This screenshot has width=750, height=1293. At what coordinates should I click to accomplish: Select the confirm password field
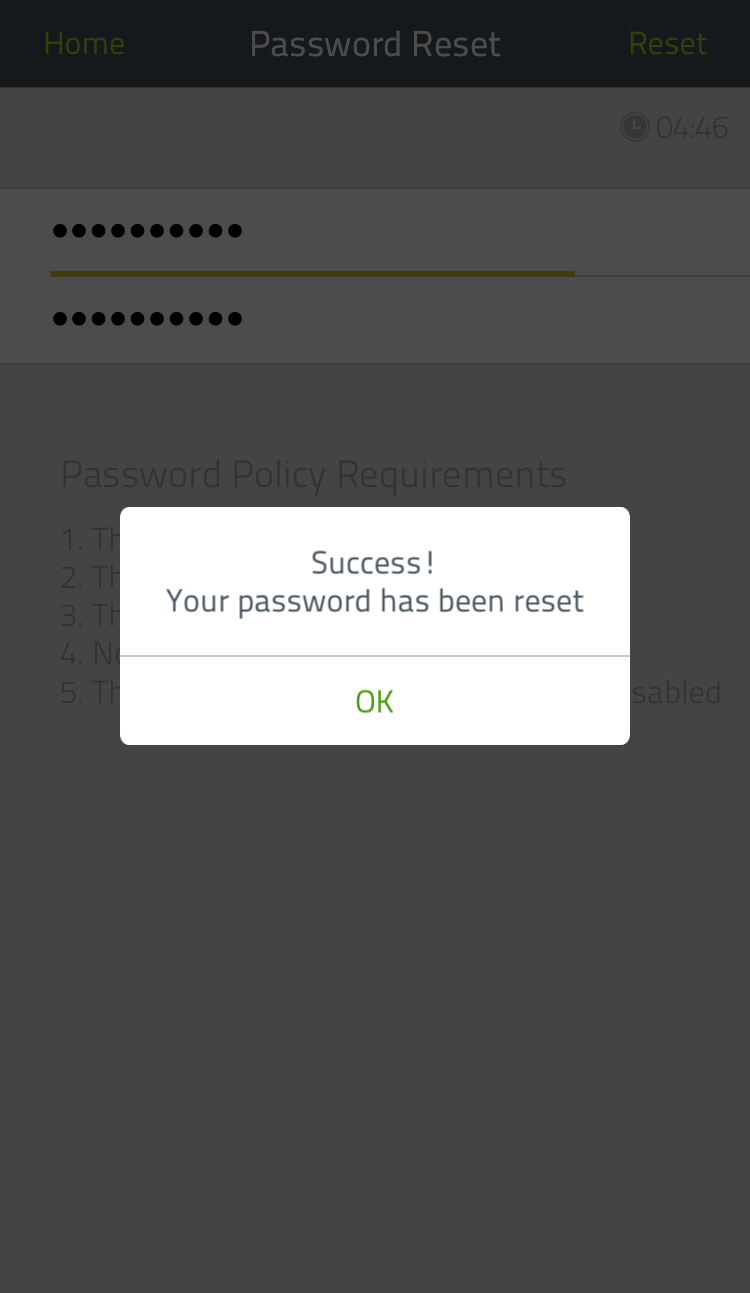(375, 319)
